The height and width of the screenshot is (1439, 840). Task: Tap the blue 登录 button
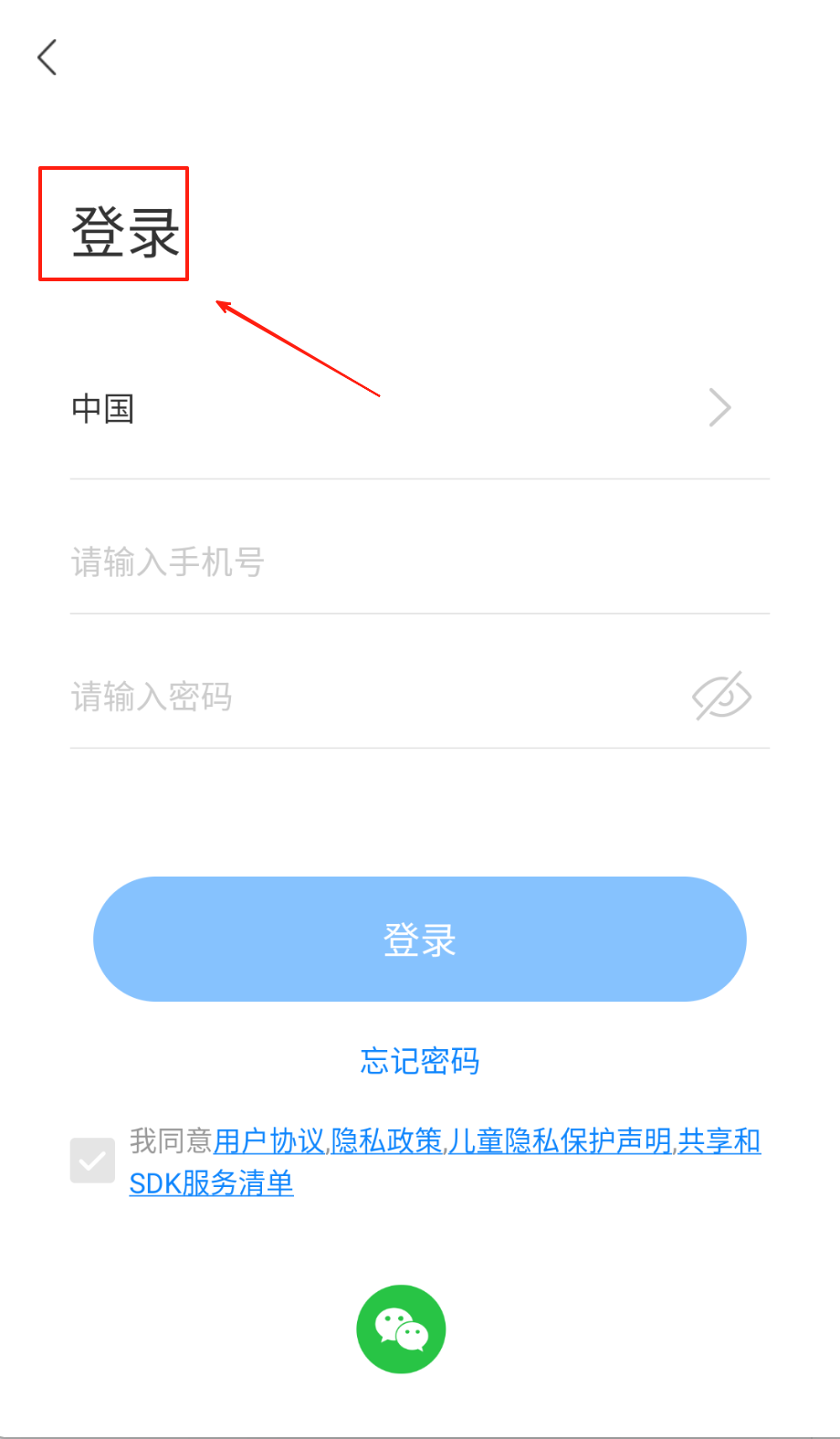pyautogui.click(x=419, y=939)
